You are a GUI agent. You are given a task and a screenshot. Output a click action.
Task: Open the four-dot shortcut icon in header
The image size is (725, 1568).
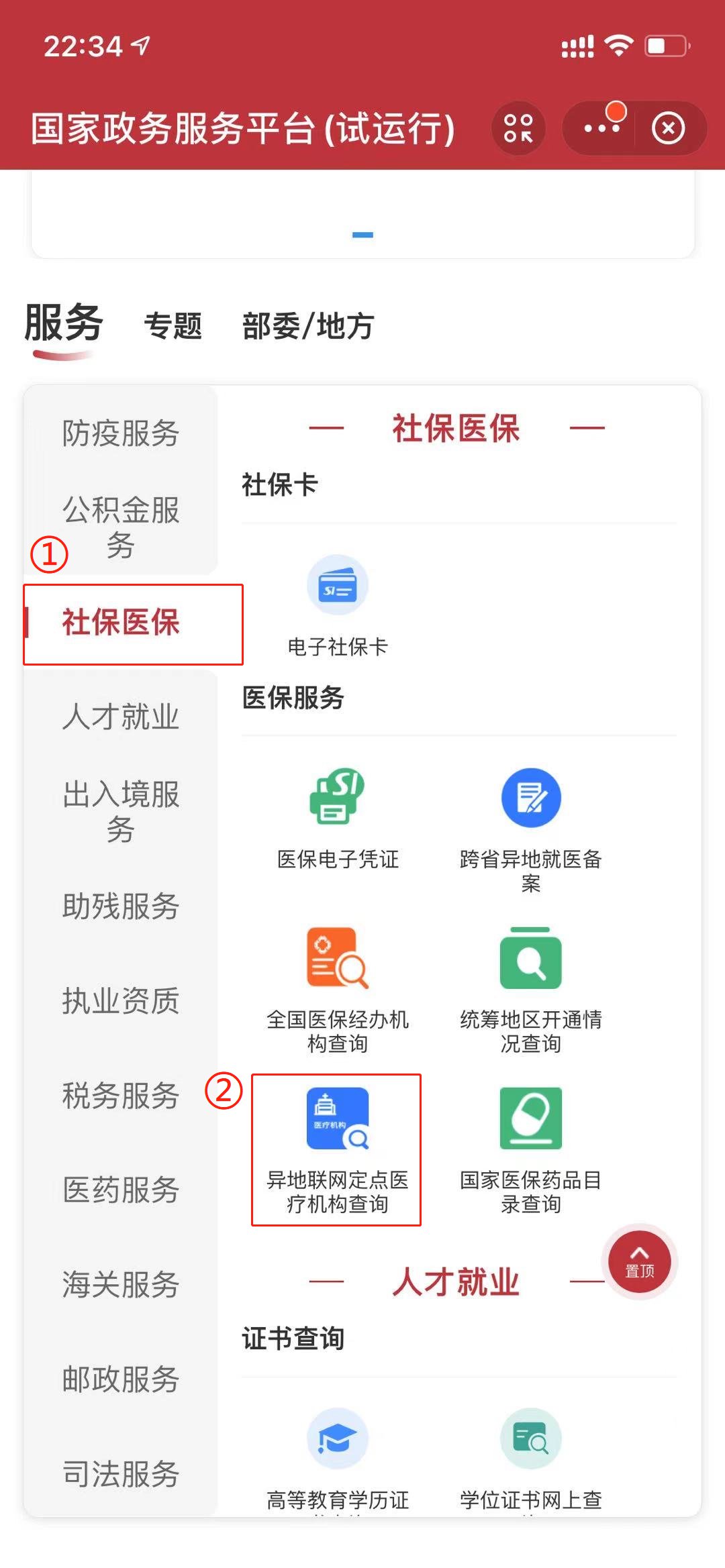(x=518, y=127)
